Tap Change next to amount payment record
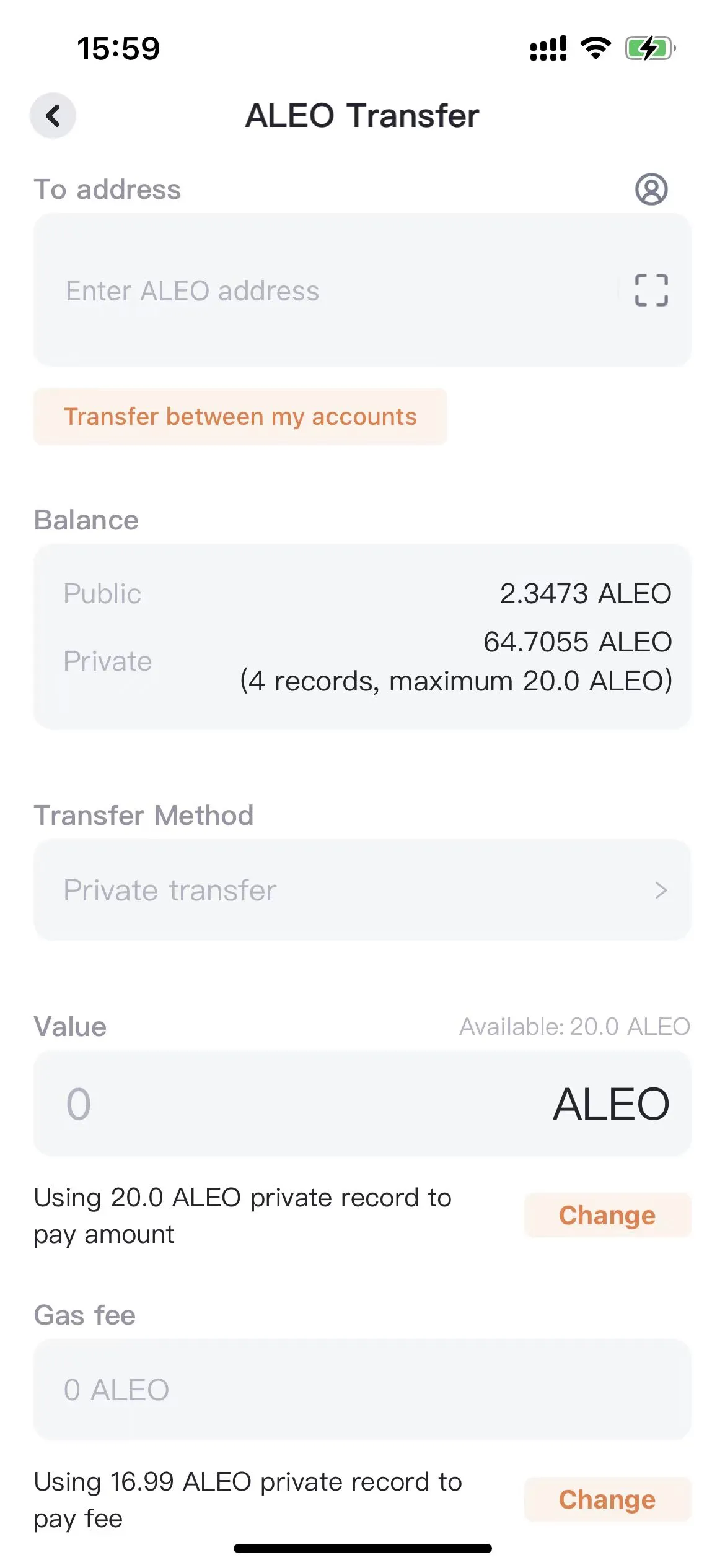725x1568 pixels. [606, 1214]
